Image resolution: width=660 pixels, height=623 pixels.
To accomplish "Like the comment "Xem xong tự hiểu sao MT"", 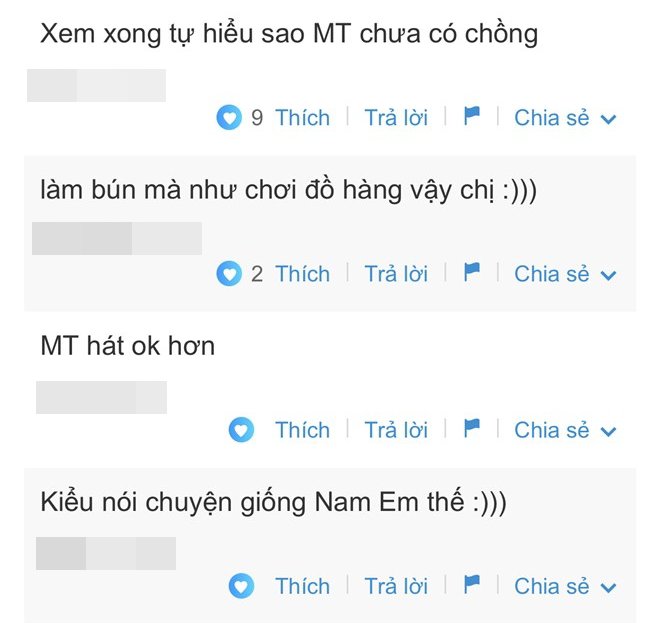I will (302, 118).
